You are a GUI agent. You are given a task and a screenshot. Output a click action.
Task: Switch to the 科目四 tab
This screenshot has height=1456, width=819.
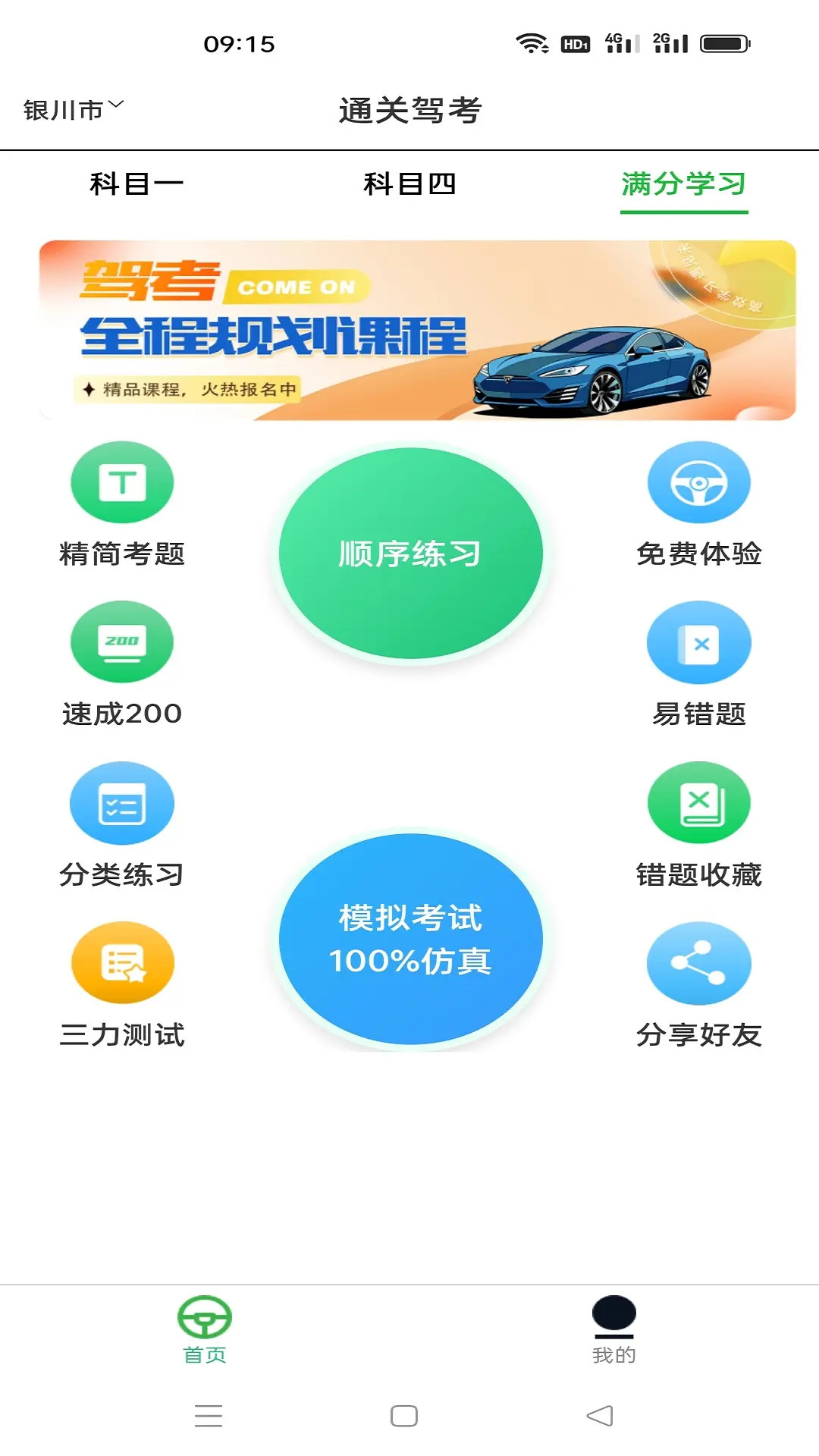point(409,184)
